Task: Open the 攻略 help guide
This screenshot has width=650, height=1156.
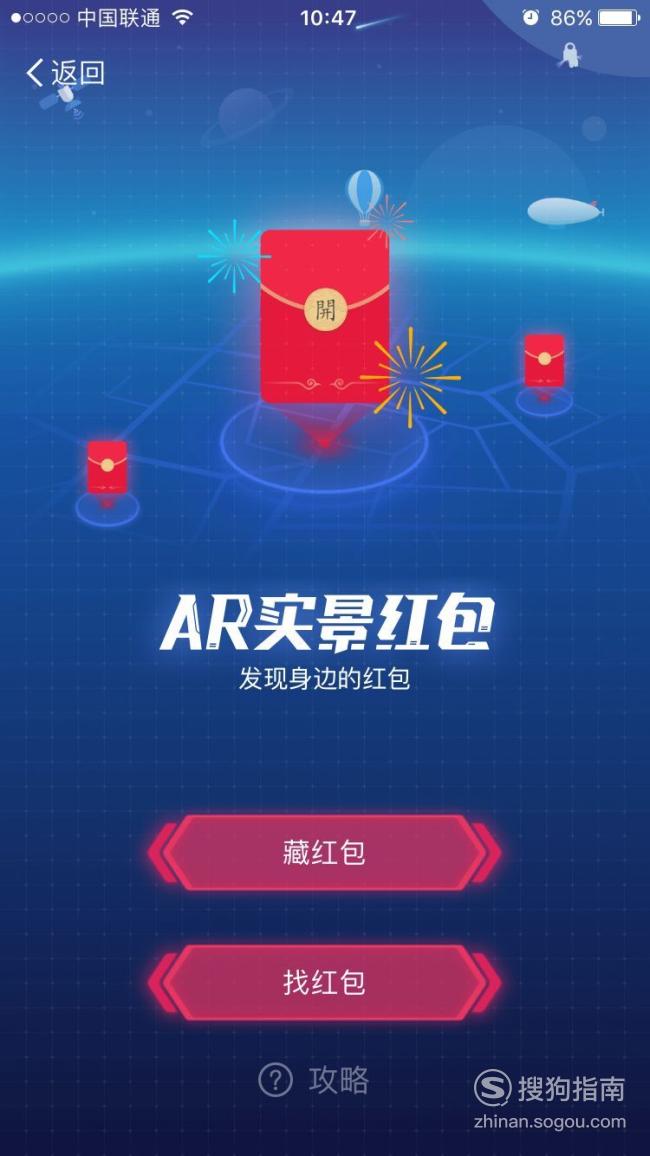Action: click(x=314, y=1080)
